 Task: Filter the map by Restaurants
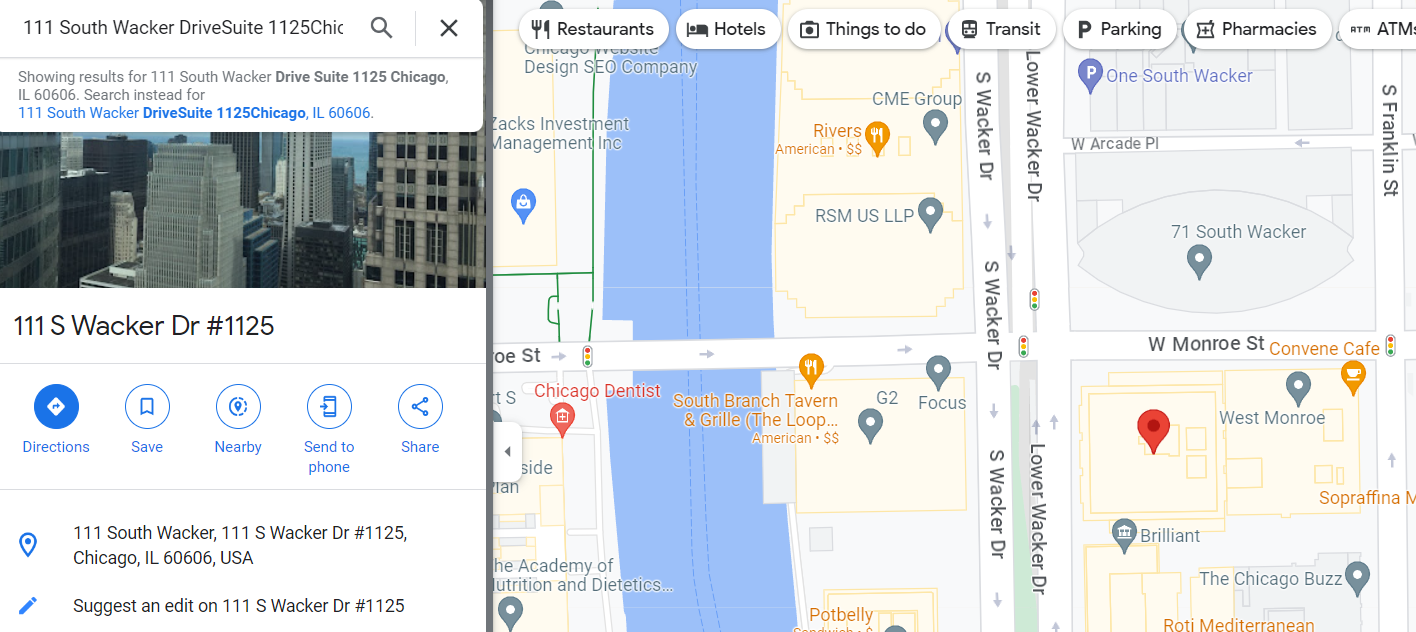coord(592,29)
